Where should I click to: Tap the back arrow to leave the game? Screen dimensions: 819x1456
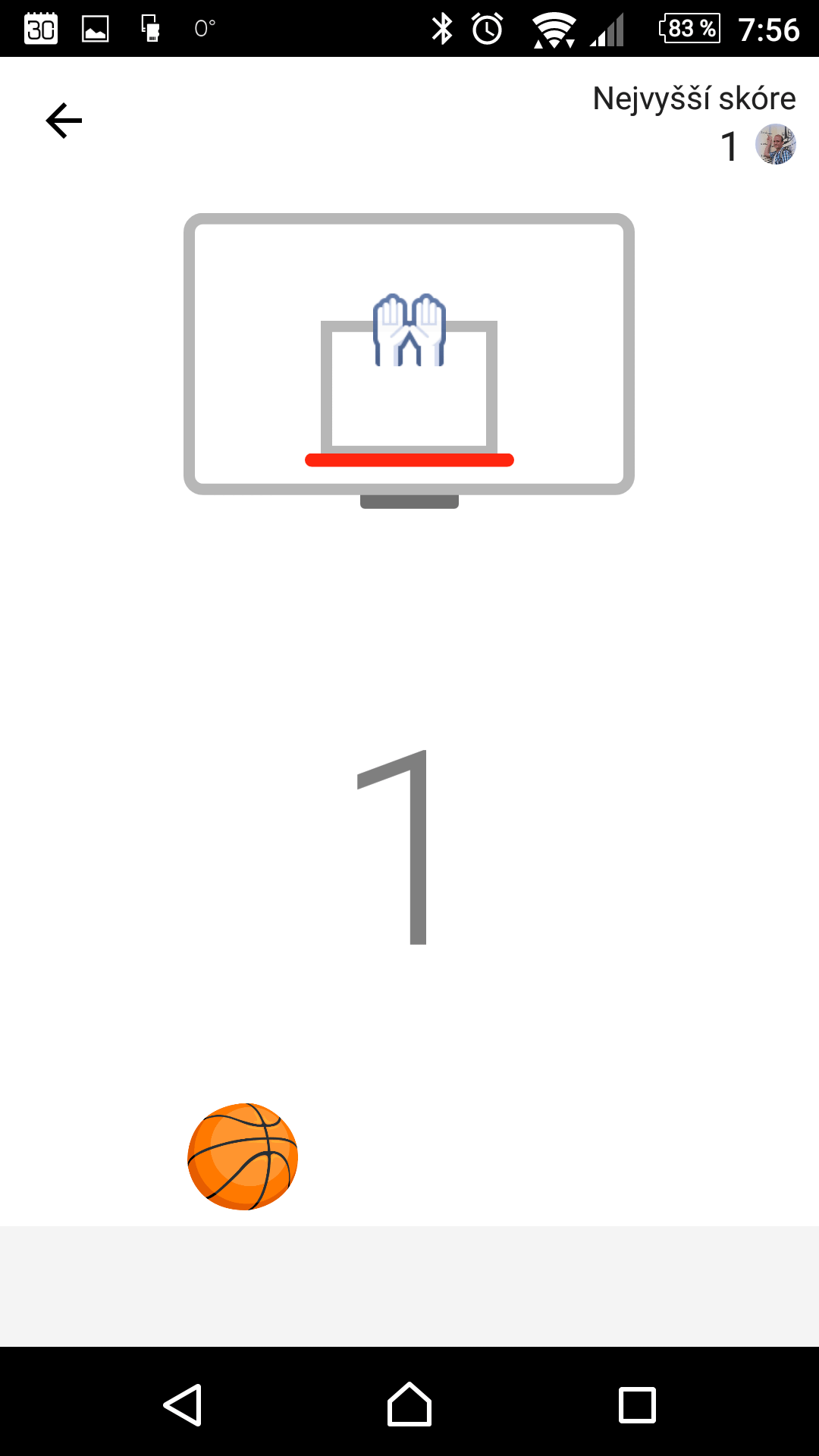tap(64, 121)
